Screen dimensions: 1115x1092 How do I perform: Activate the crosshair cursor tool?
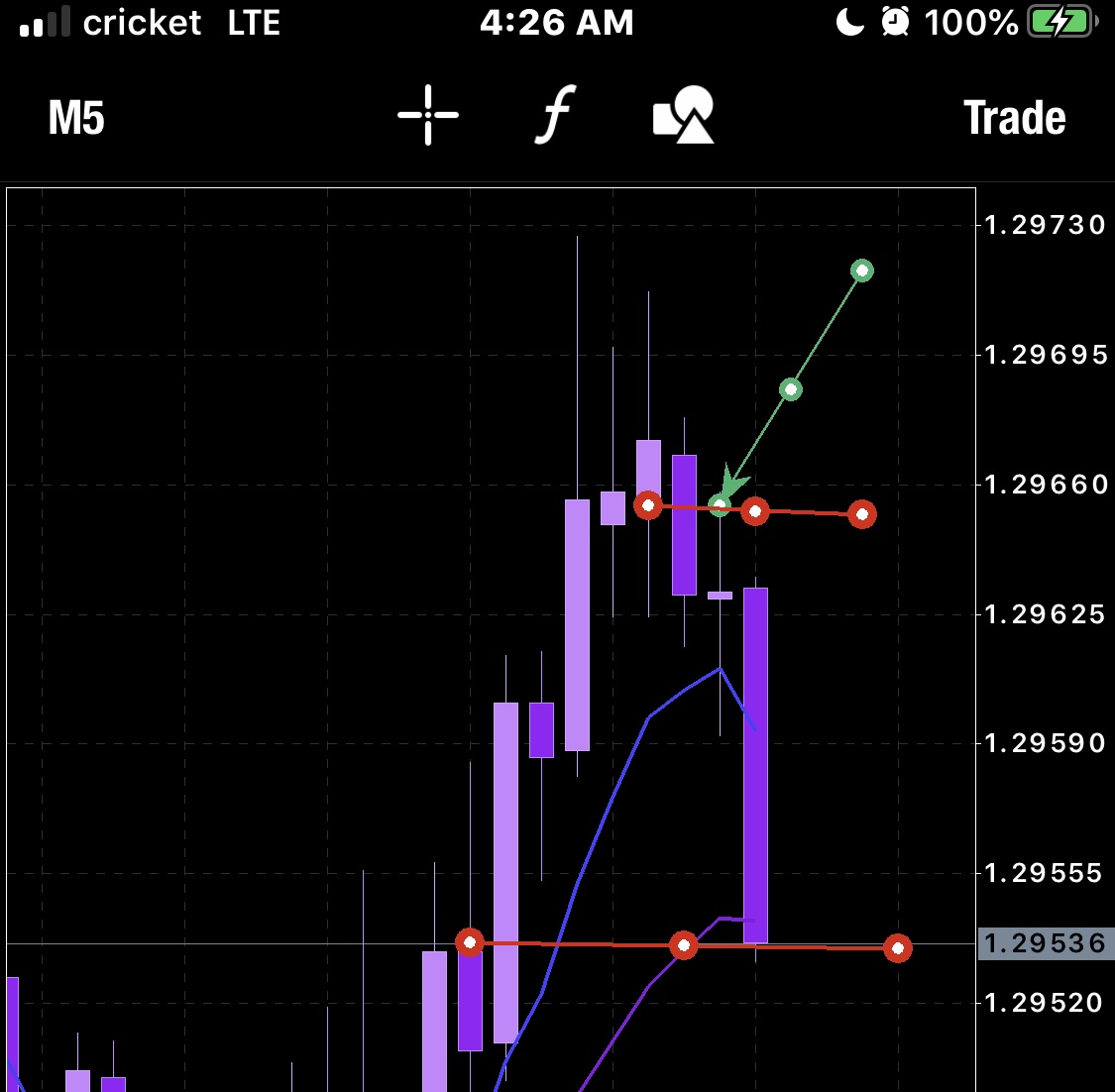(x=428, y=115)
